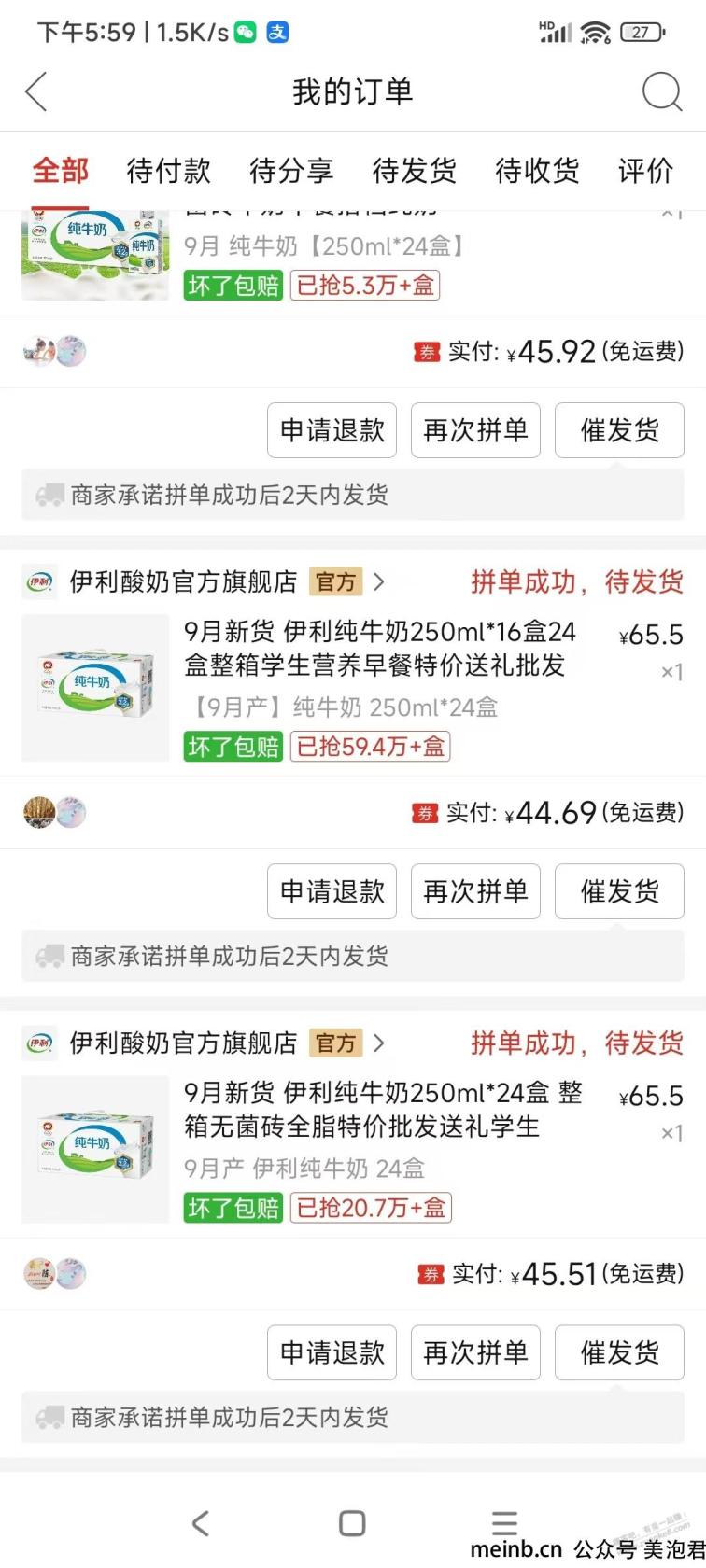Tap 催发货 for the ¥45.51 order
Screen dimensions: 706x1568
(619, 1352)
